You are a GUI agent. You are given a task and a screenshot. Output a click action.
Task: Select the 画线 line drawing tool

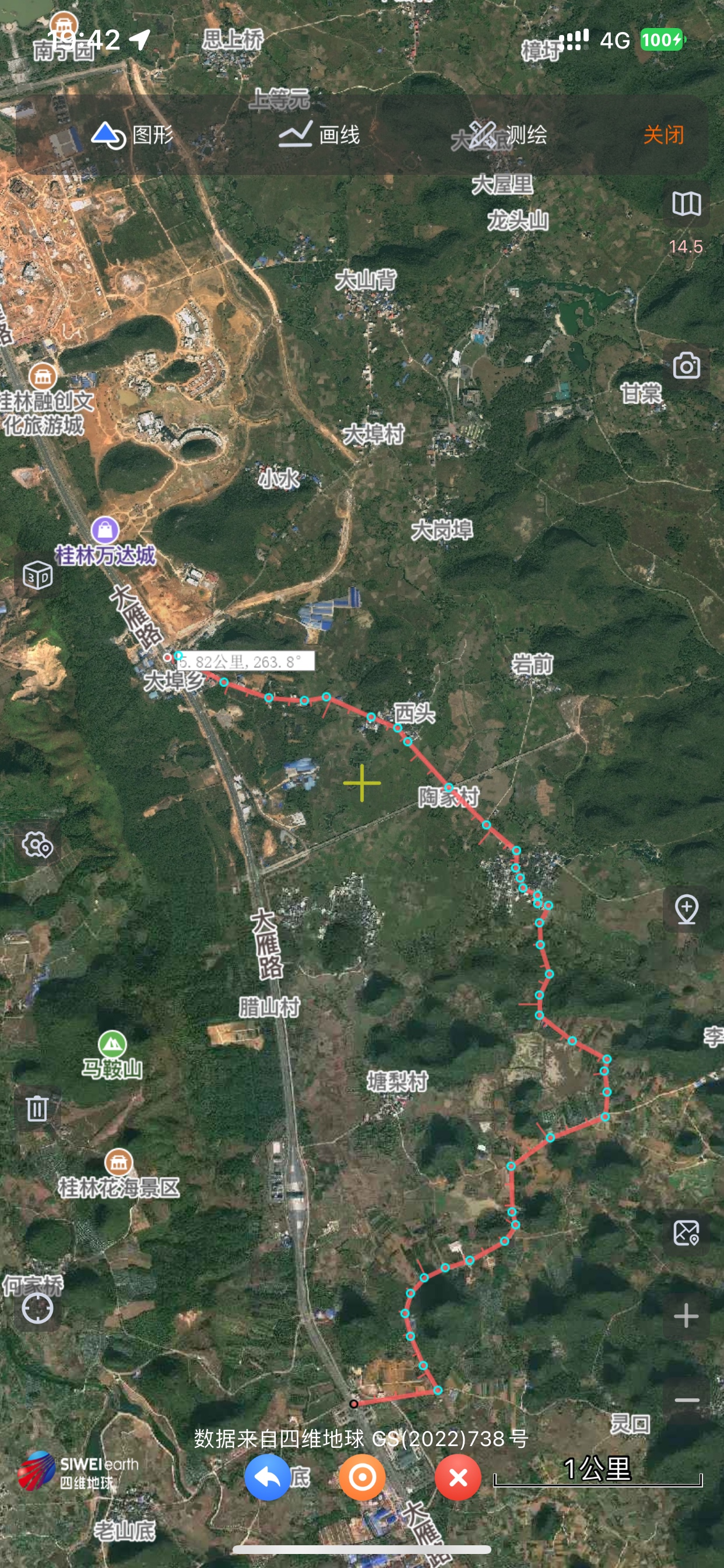(319, 135)
